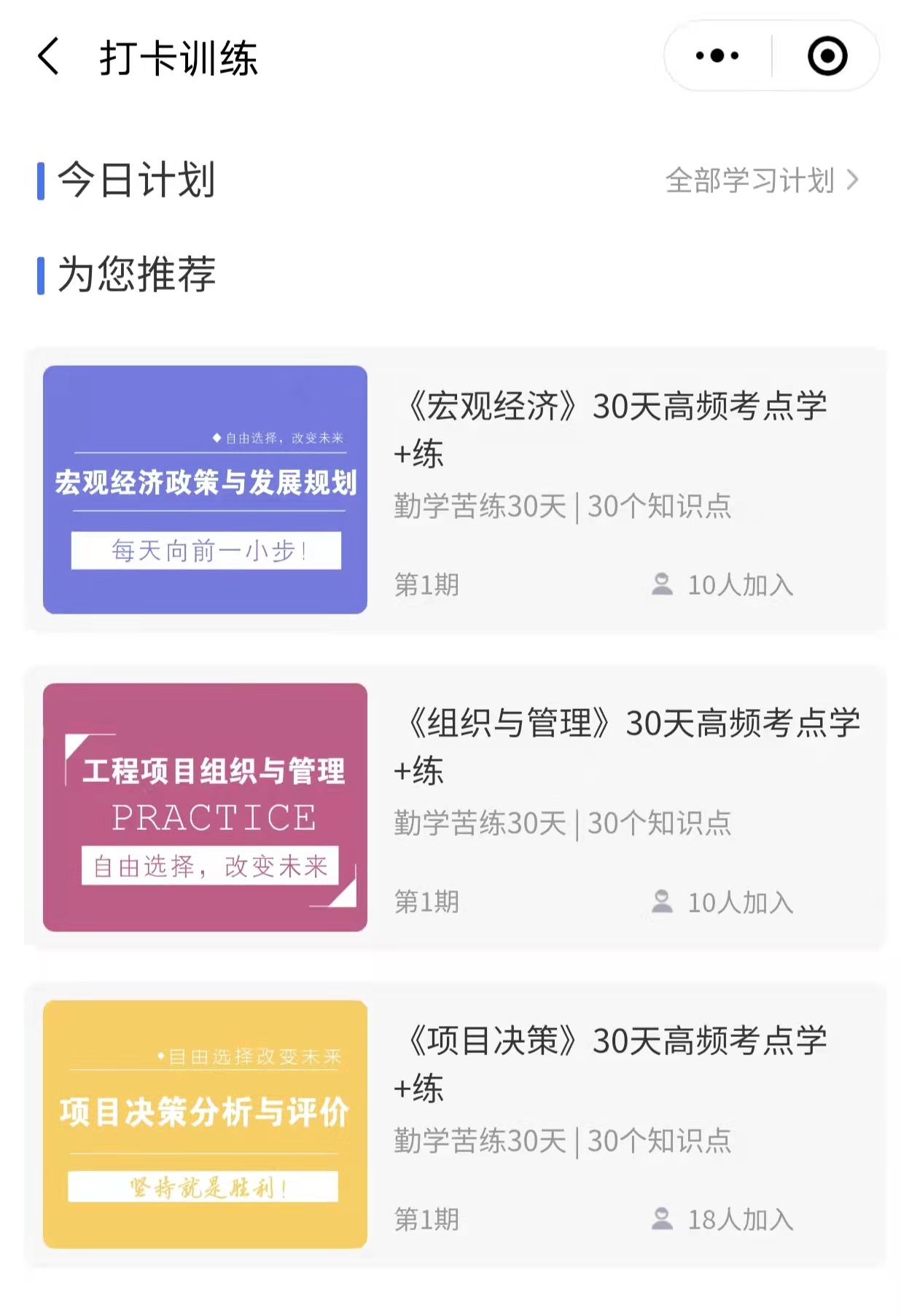
Task: Select 第1期 on the 项目决策 plan
Action: click(425, 1219)
